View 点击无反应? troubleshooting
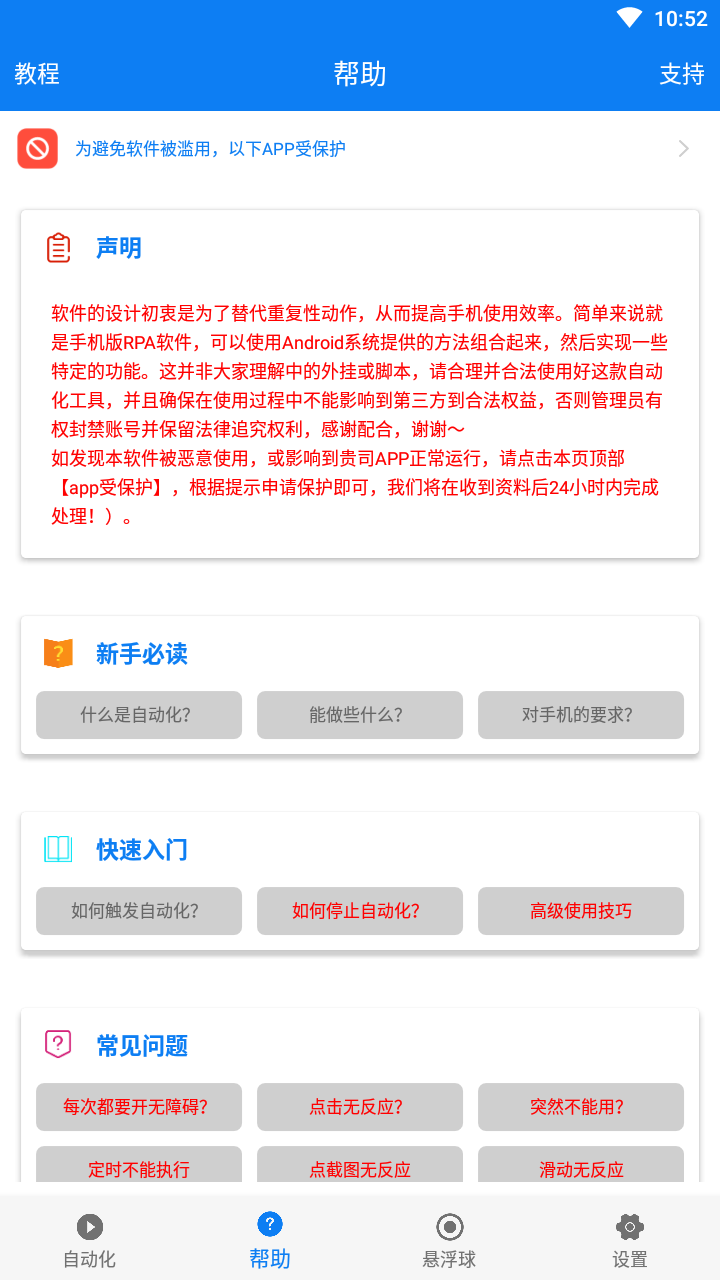Image resolution: width=720 pixels, height=1280 pixels. pos(360,1107)
